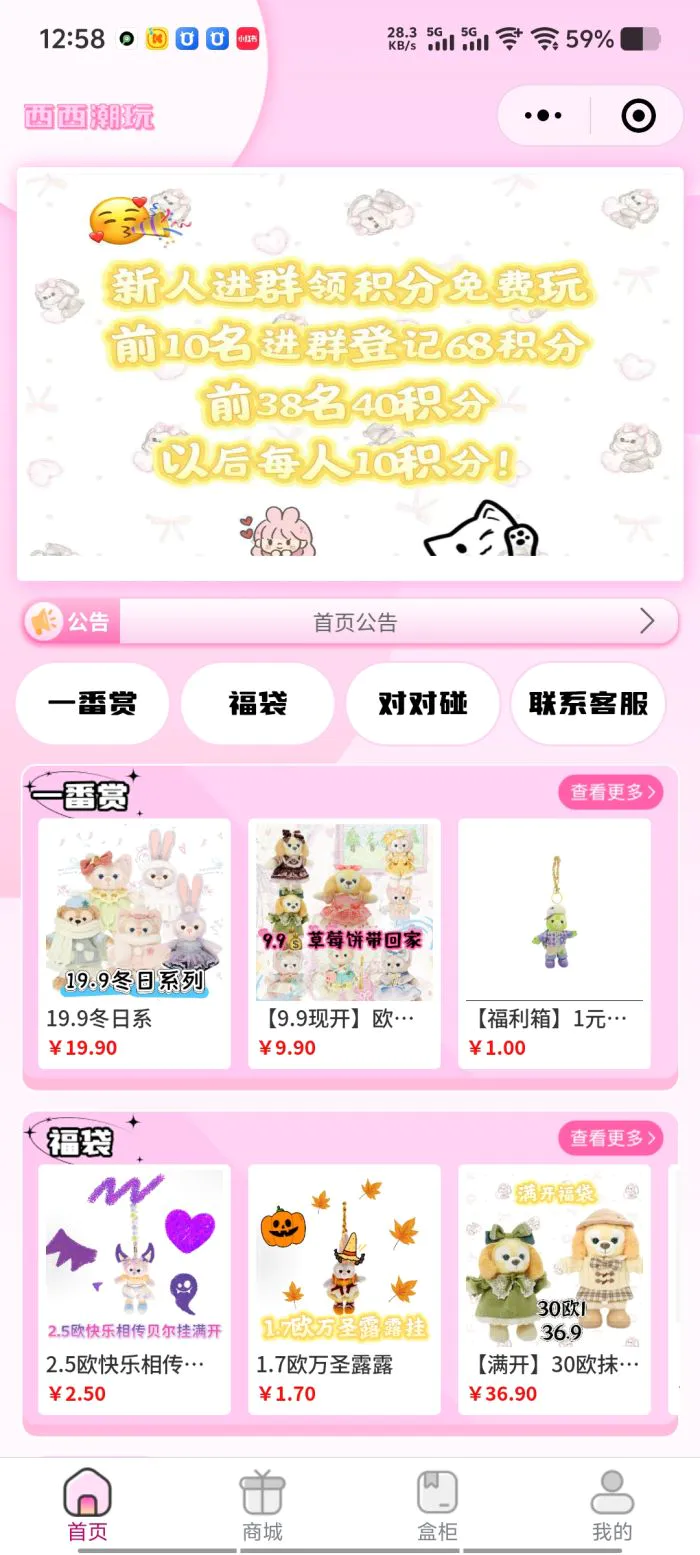
Task: Open the 【9.9现开】欧 product card
Action: (344, 943)
